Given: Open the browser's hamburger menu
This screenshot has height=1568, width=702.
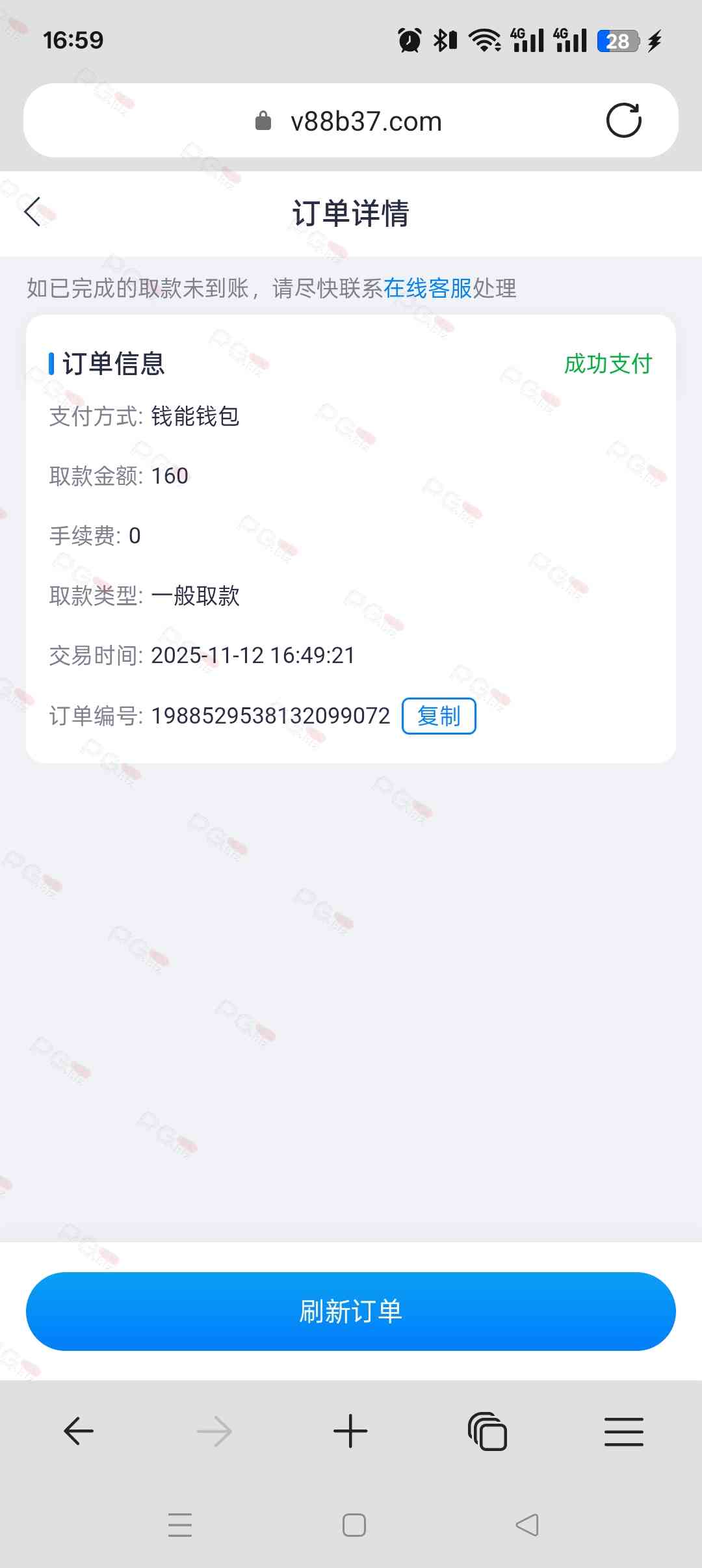Looking at the screenshot, I should 623,1431.
